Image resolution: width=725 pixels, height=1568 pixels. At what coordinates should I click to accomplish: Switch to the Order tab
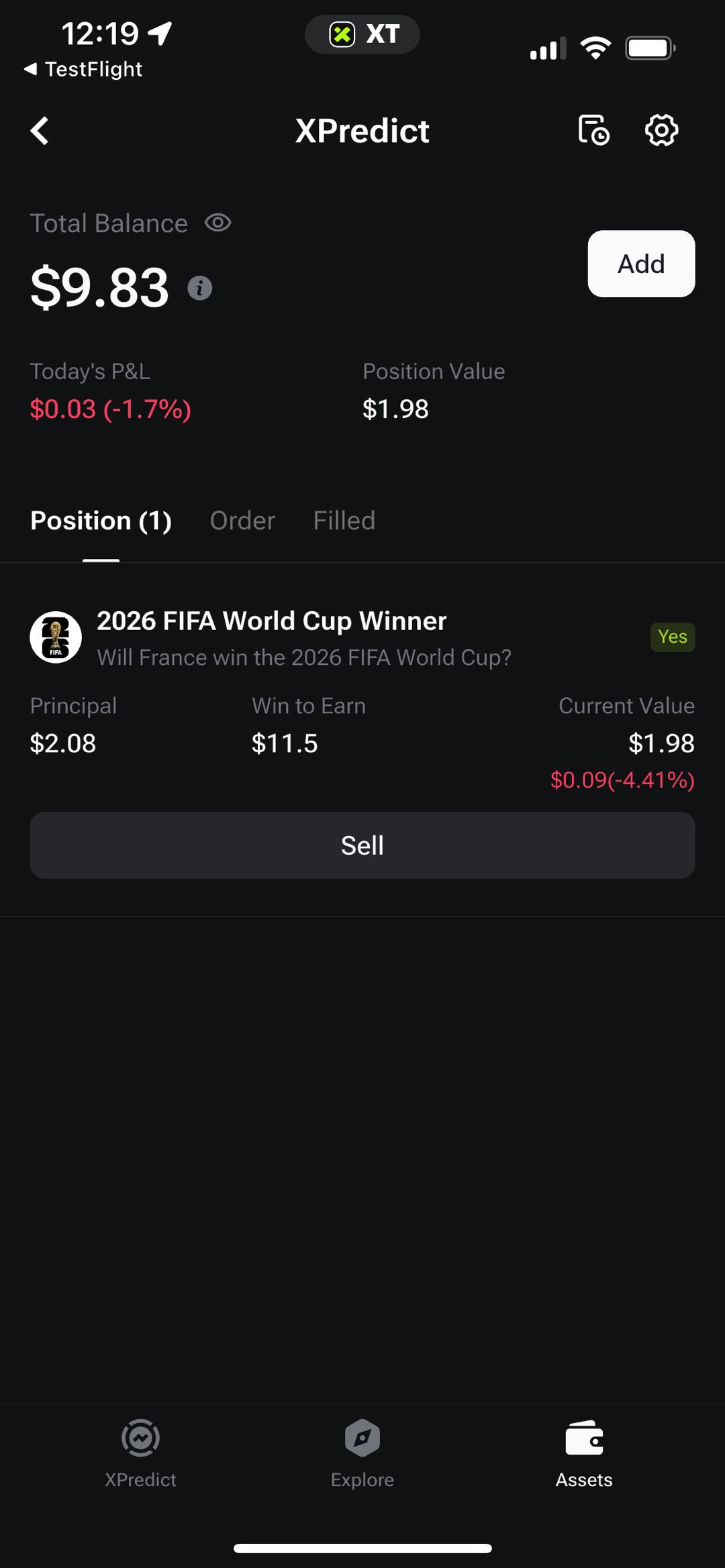pos(242,521)
